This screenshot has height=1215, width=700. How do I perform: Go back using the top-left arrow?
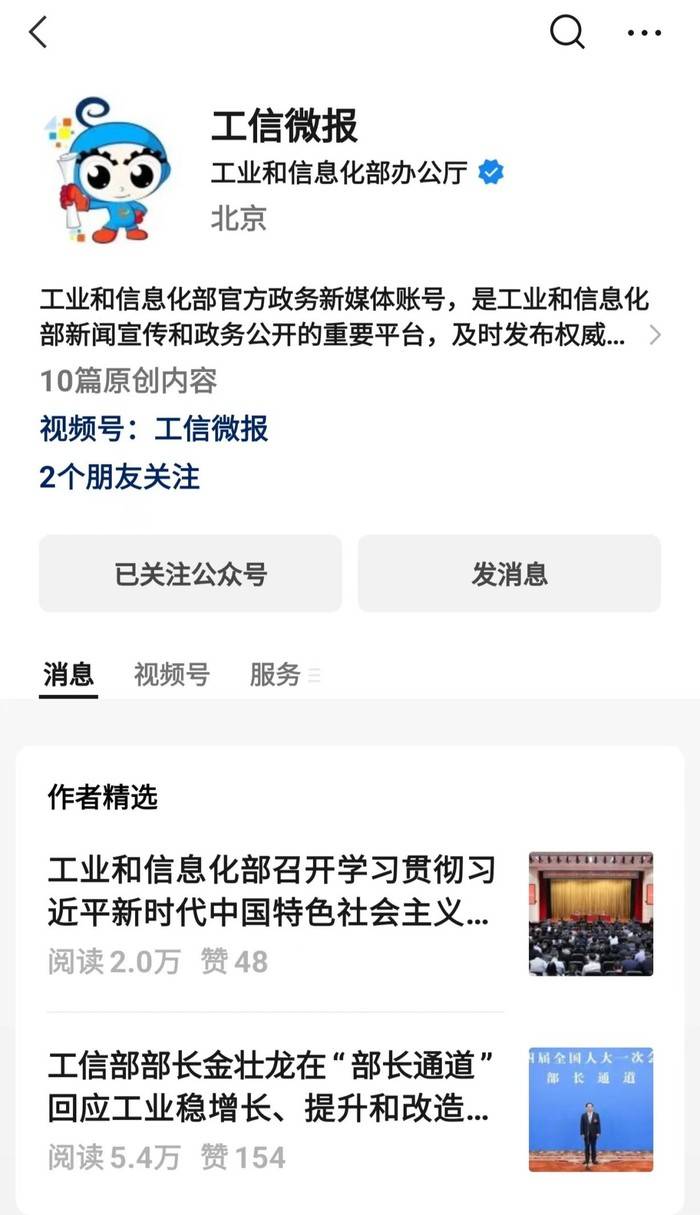click(38, 33)
